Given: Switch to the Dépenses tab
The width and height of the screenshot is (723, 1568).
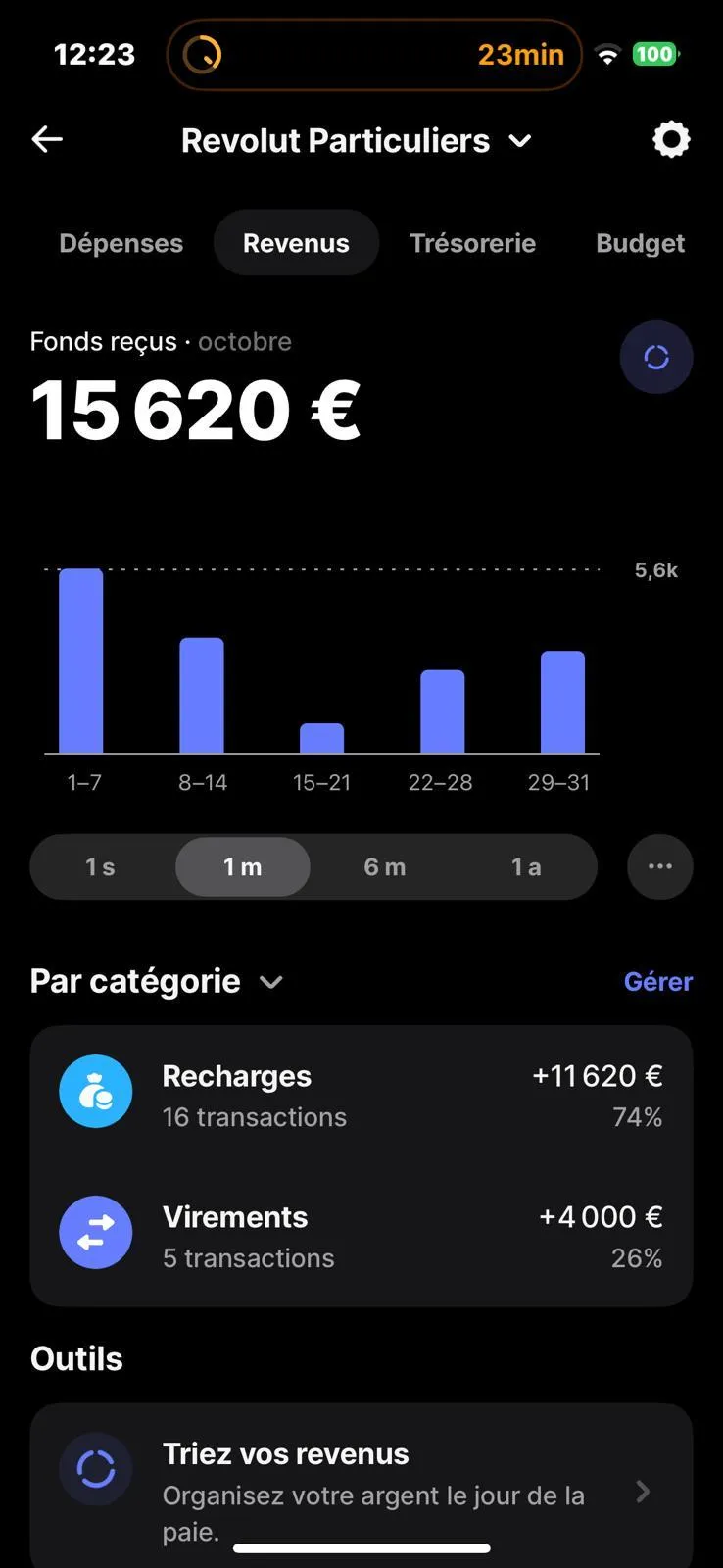Looking at the screenshot, I should (120, 243).
